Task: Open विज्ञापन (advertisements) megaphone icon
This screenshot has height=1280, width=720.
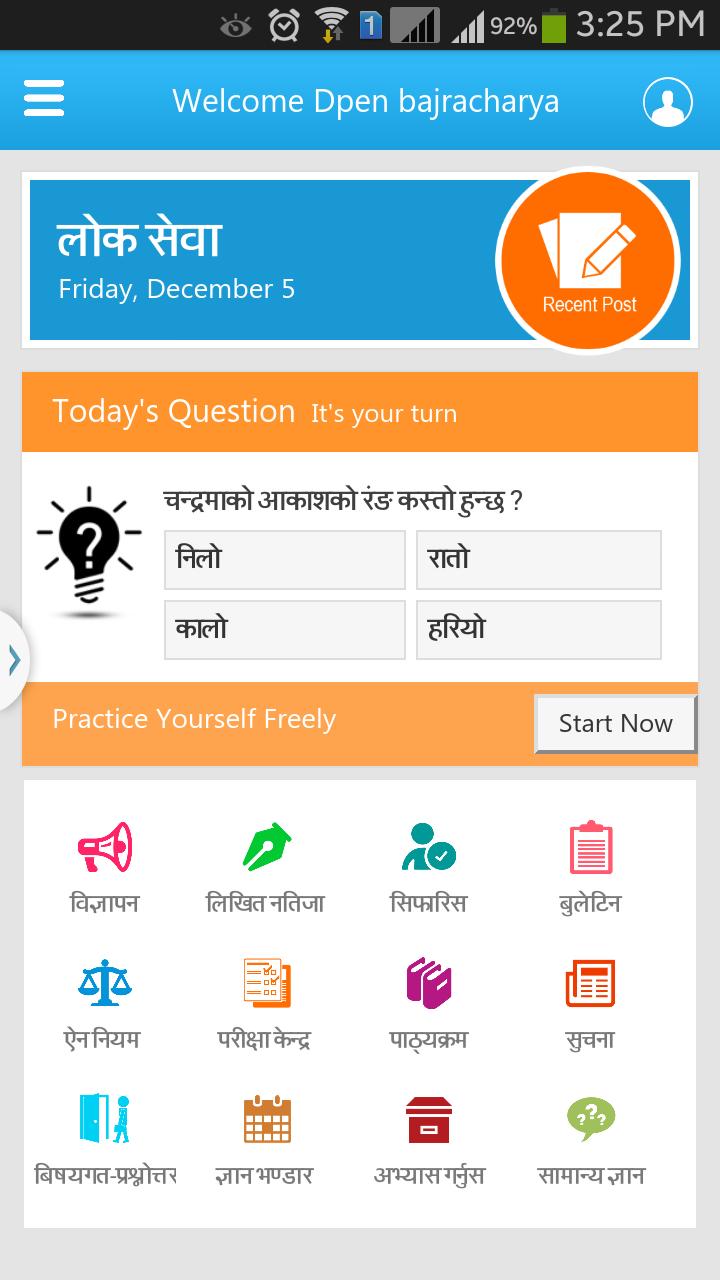Action: [105, 847]
